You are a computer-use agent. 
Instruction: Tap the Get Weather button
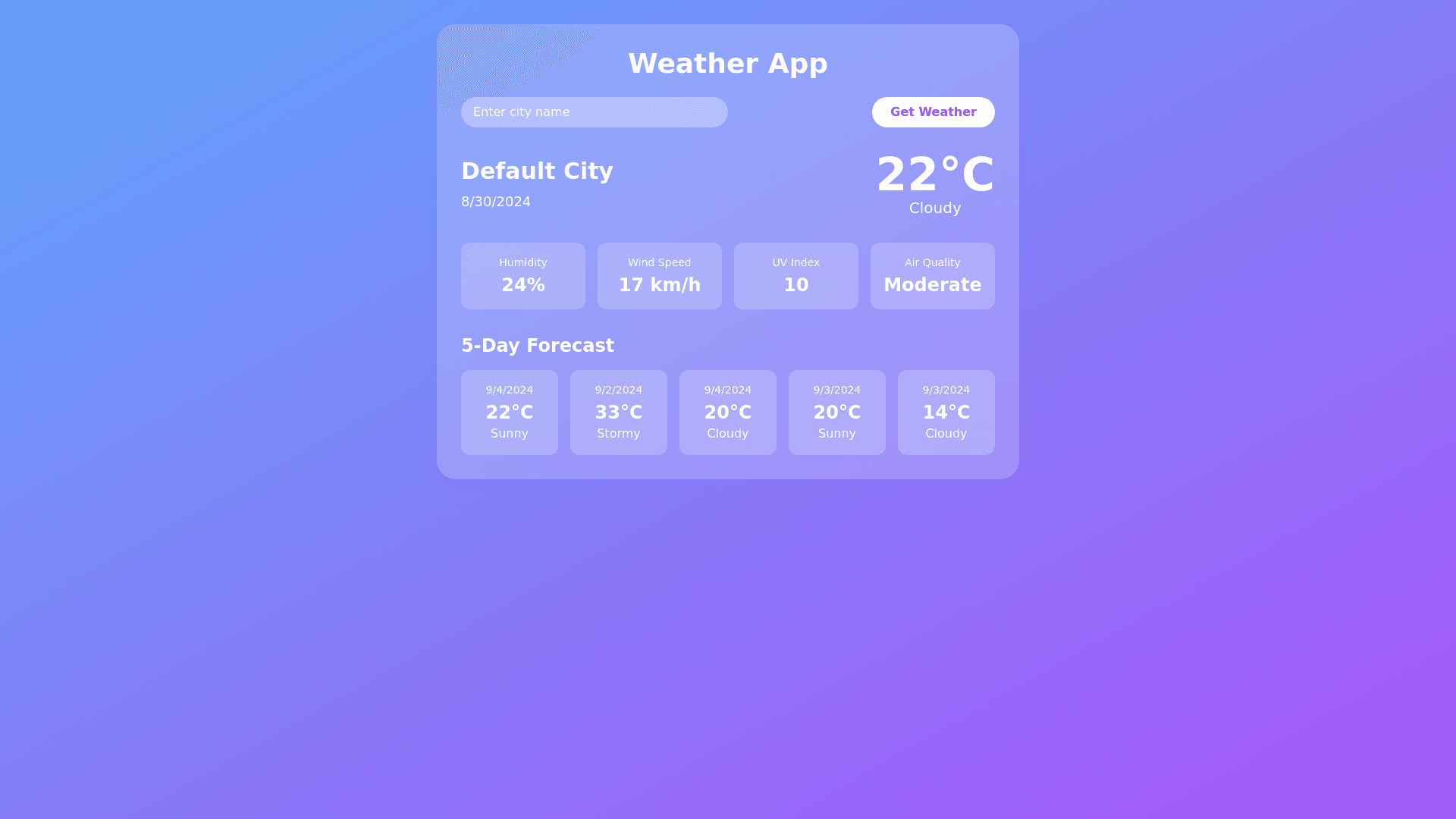click(x=933, y=112)
